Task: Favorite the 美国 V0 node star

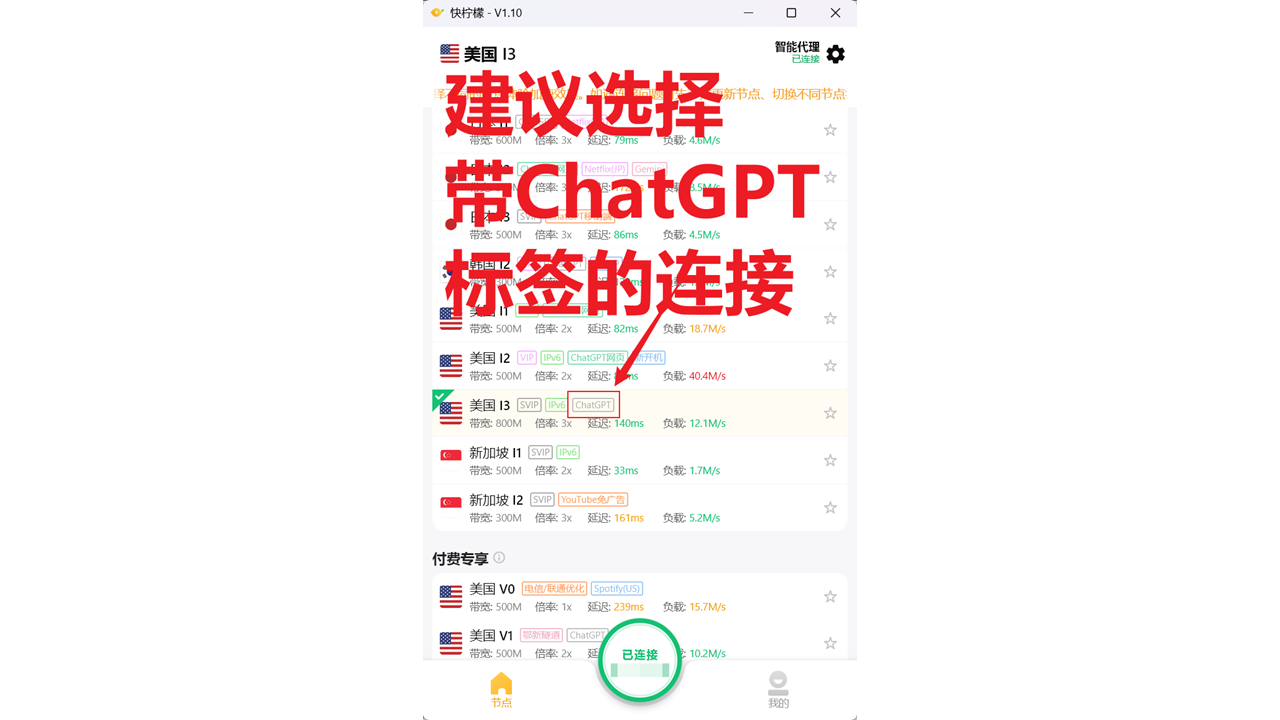Action: click(x=830, y=597)
